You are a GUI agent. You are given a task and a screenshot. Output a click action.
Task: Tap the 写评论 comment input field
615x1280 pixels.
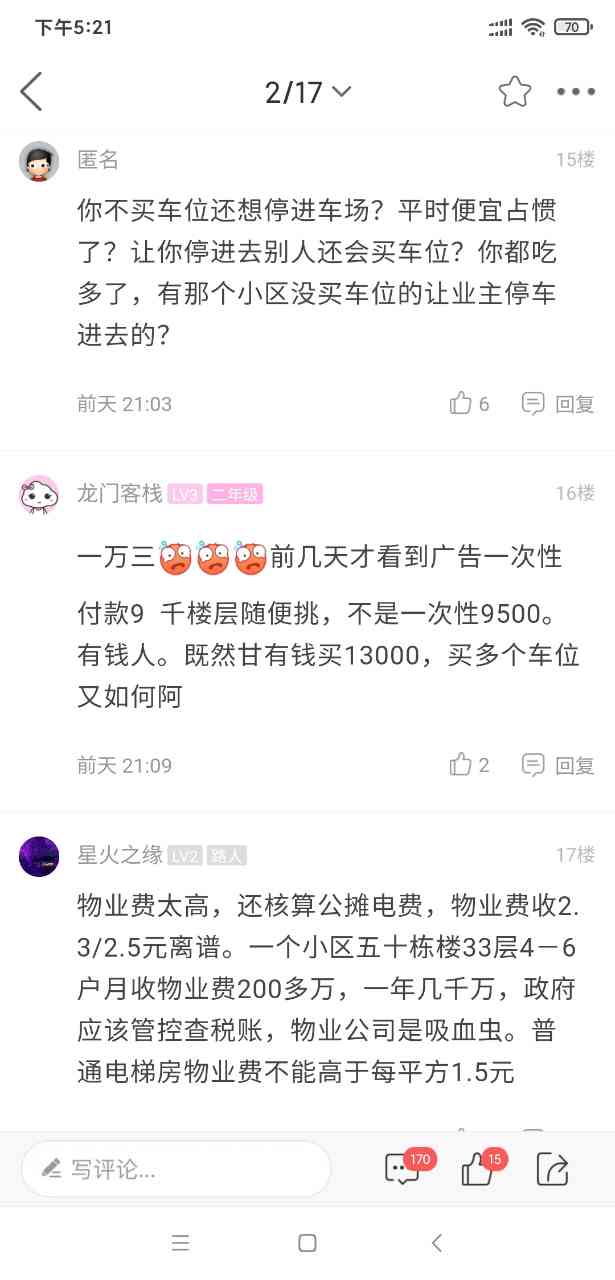tap(176, 1169)
